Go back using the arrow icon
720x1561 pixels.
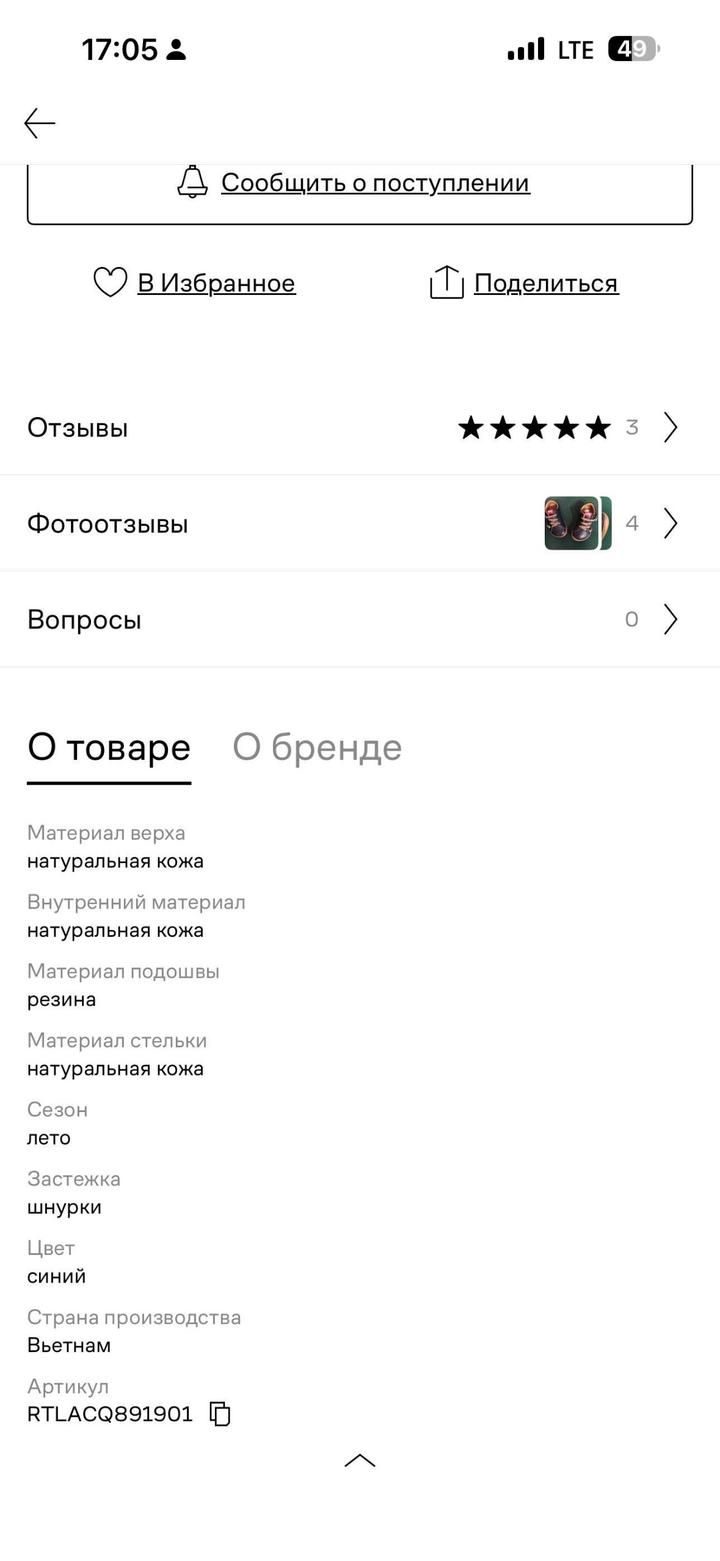[x=40, y=123]
